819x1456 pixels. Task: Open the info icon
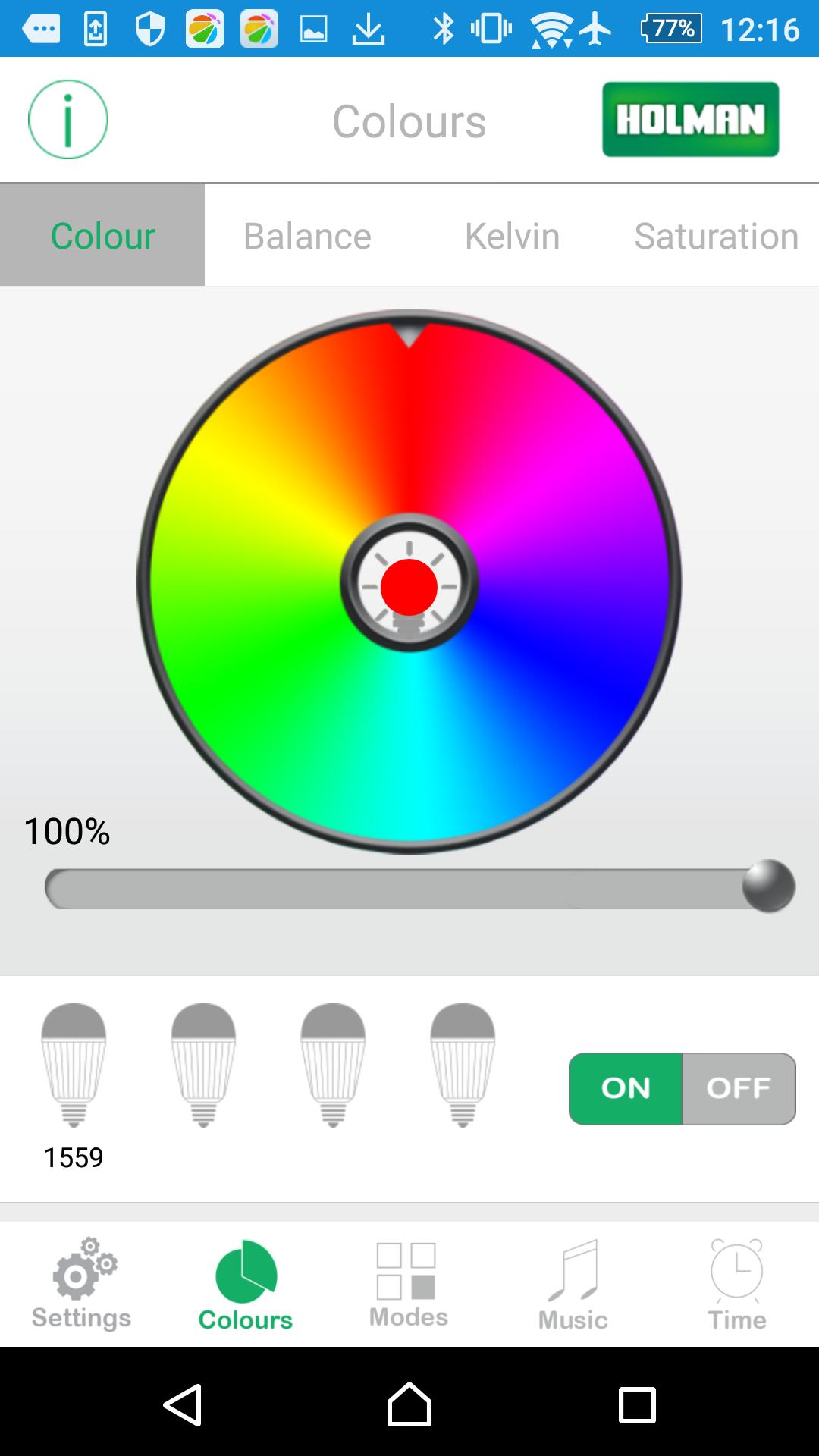point(67,120)
